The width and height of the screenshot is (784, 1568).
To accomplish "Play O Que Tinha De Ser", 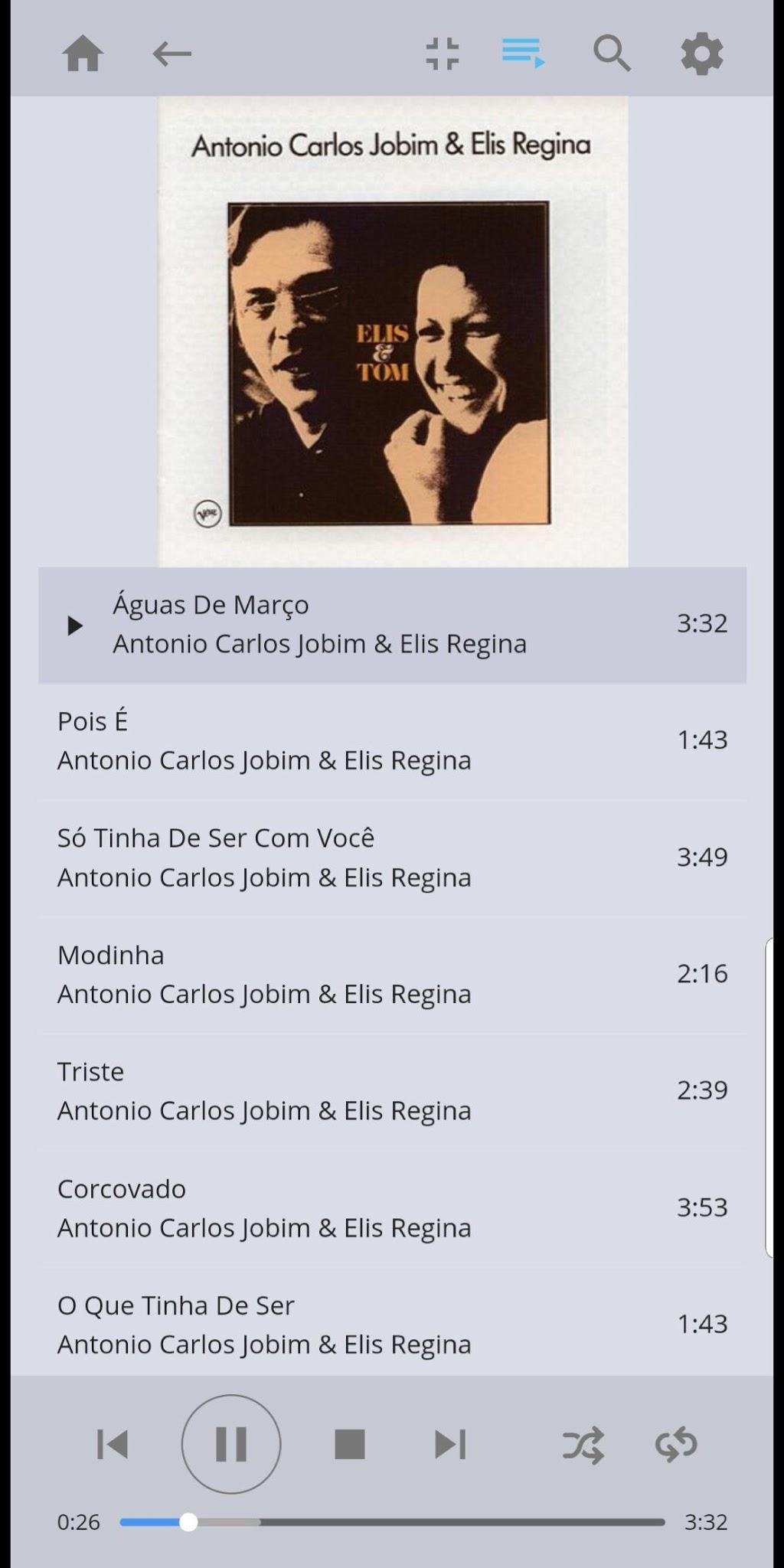I will pyautogui.click(x=393, y=1325).
